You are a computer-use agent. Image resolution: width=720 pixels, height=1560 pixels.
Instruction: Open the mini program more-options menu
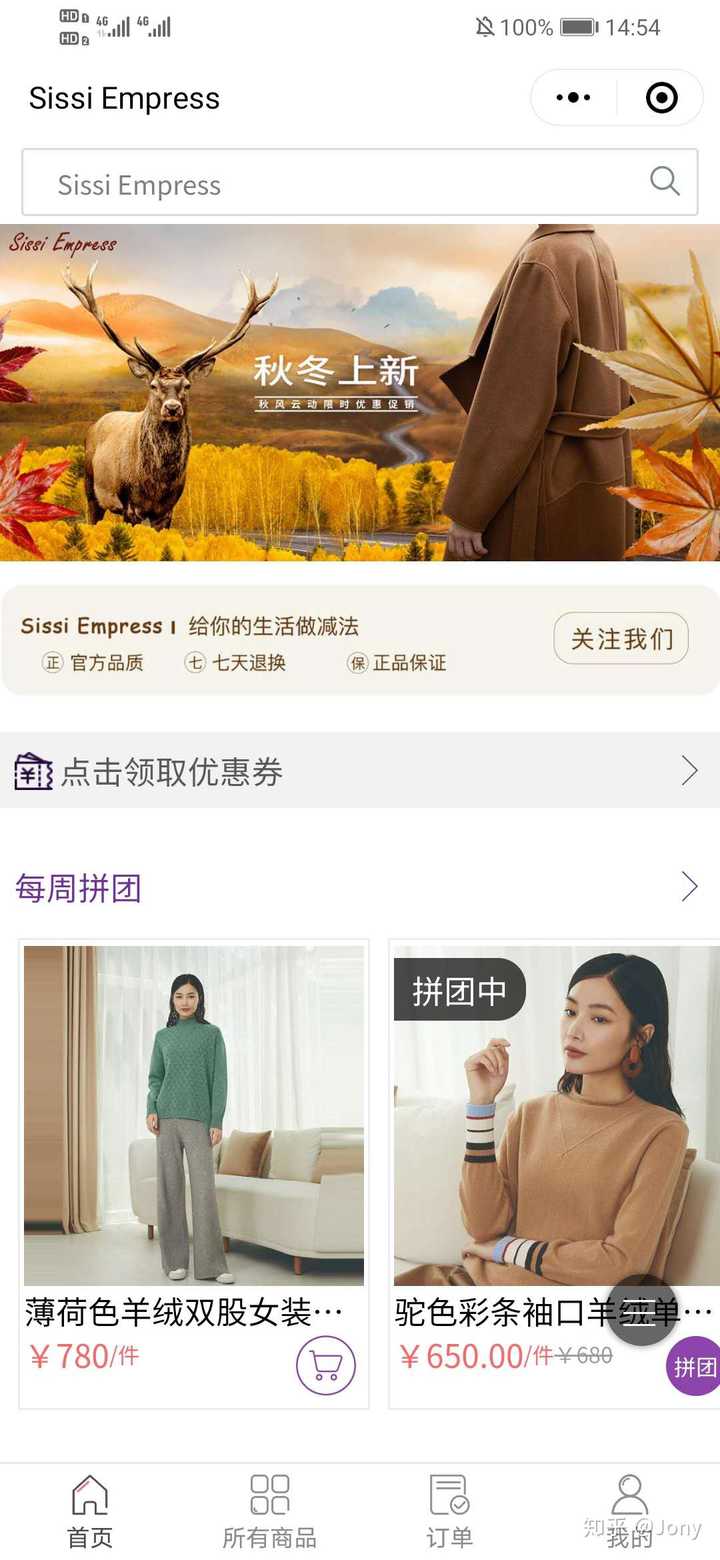point(573,98)
